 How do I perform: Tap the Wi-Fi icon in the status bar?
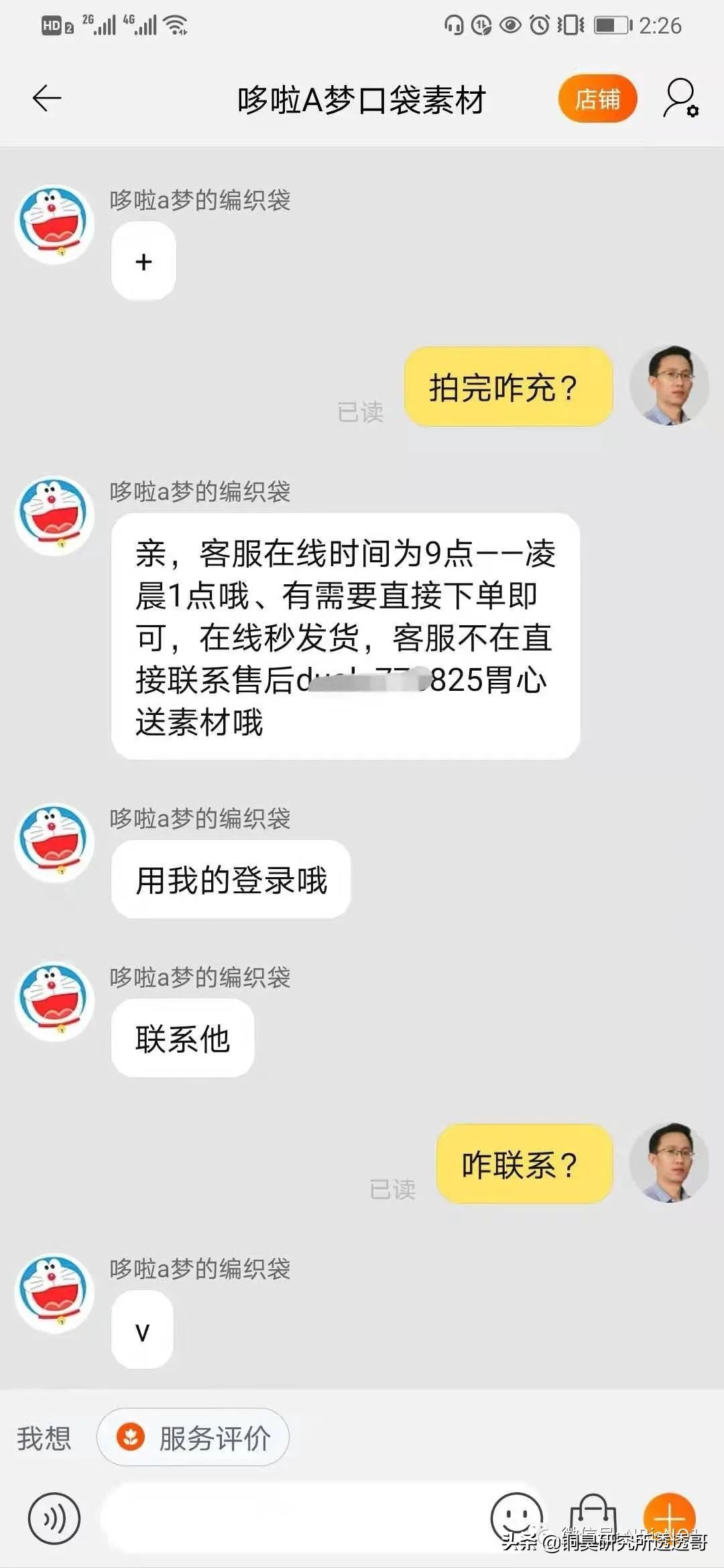176,23
